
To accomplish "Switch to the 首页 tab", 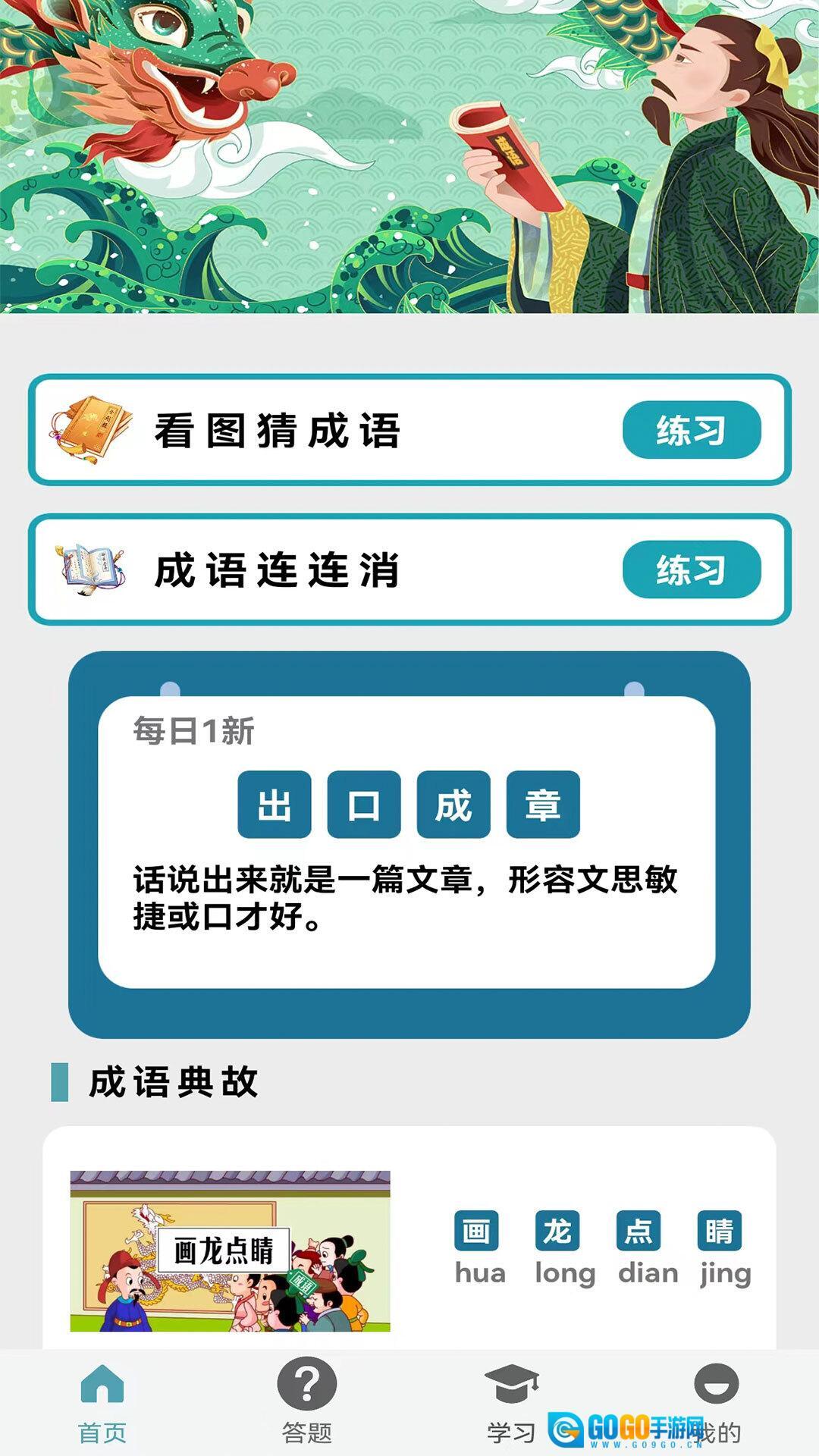I will coord(102,1403).
